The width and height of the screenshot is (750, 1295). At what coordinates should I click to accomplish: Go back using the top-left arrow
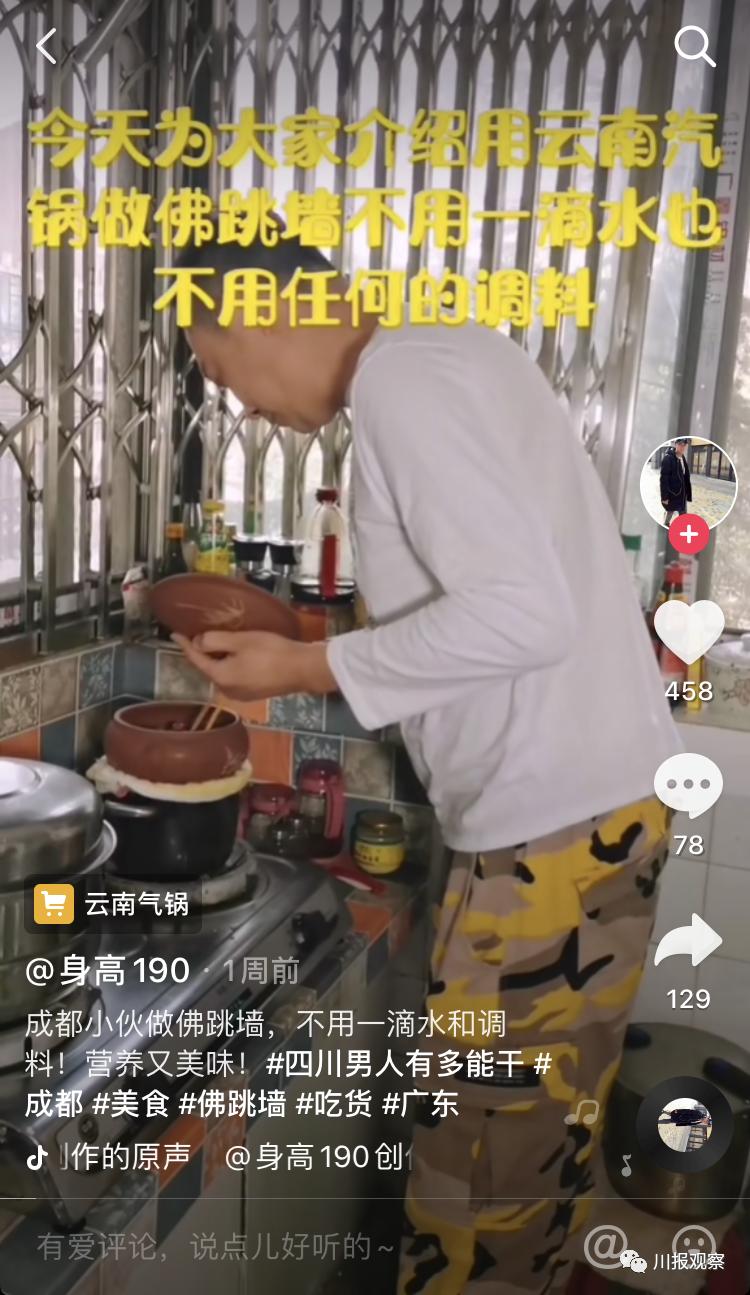click(46, 47)
